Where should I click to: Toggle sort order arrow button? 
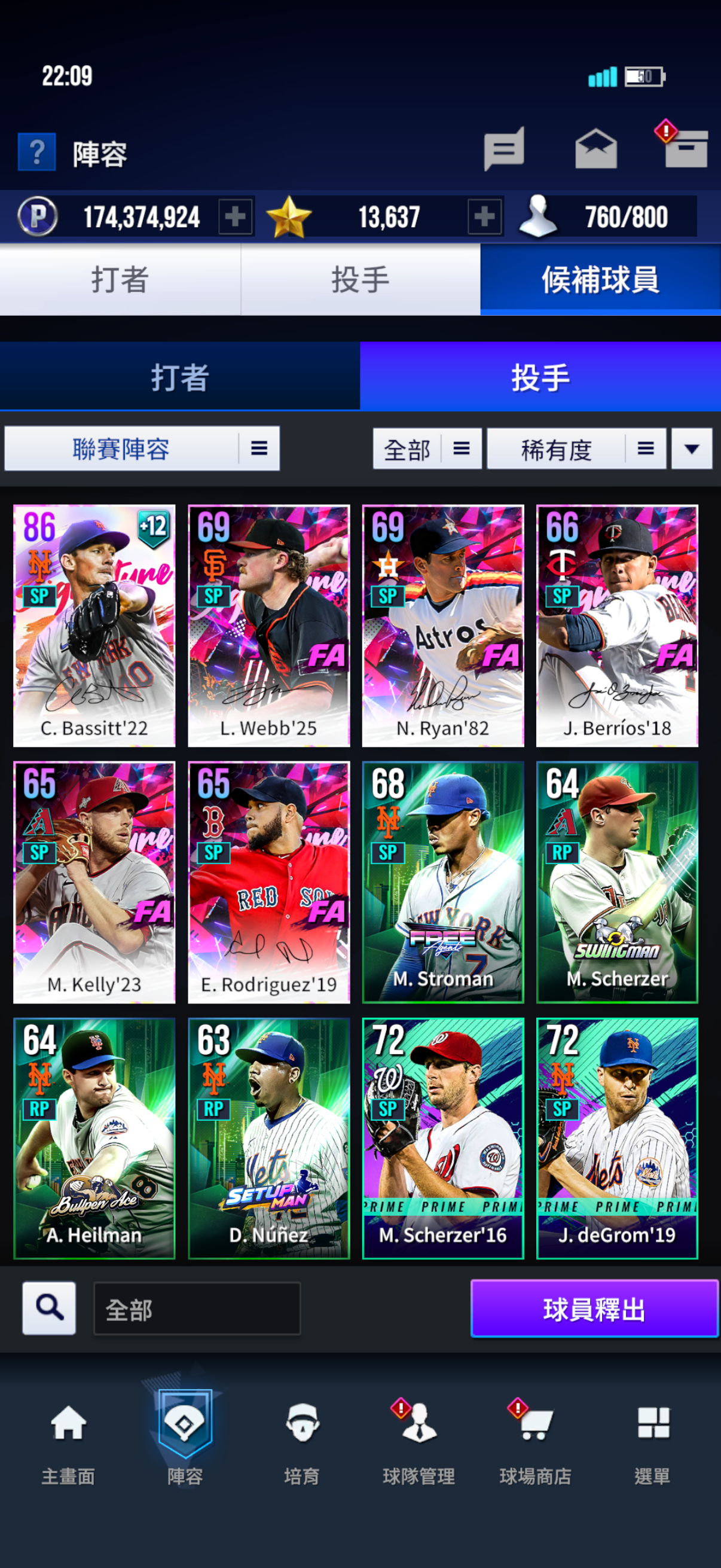click(x=691, y=449)
